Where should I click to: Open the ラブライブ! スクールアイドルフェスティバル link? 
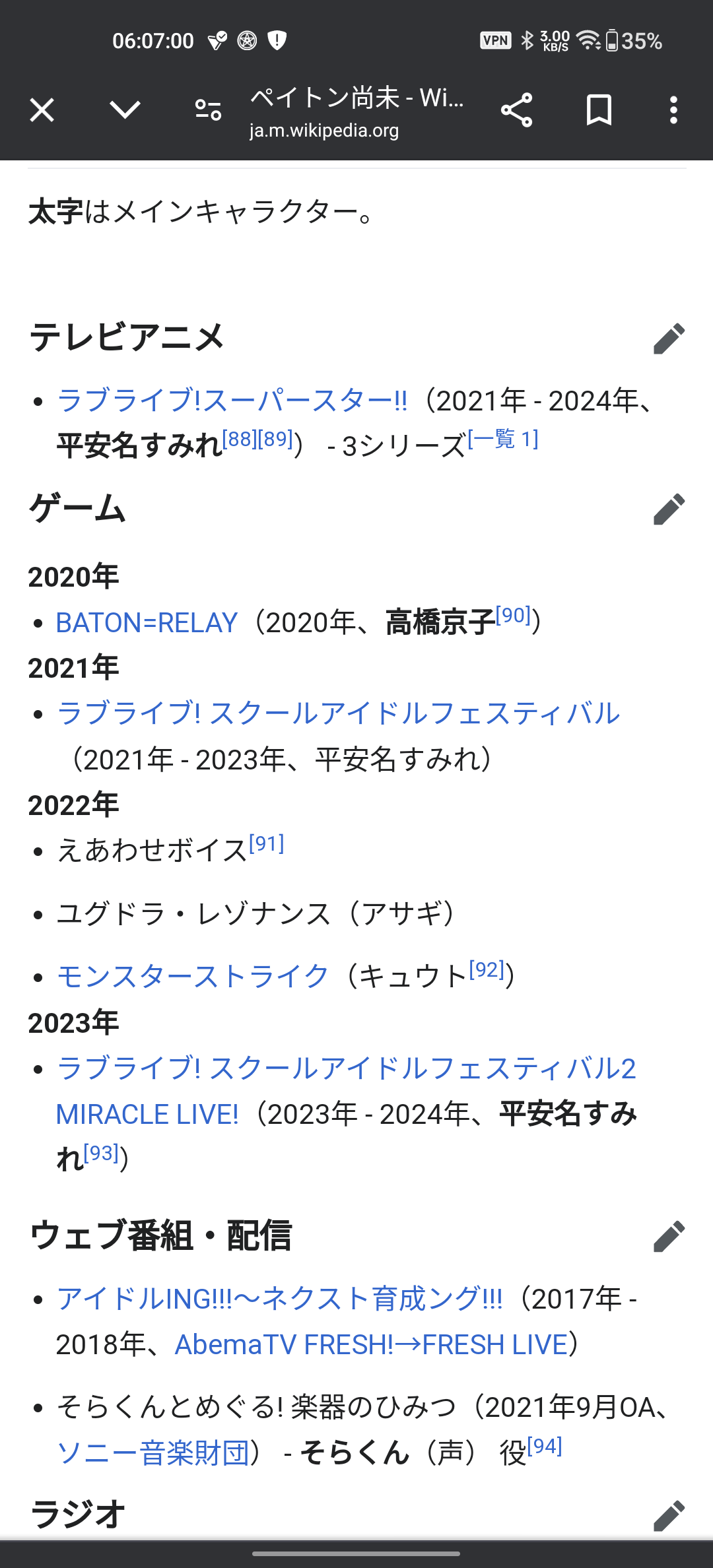[338, 713]
